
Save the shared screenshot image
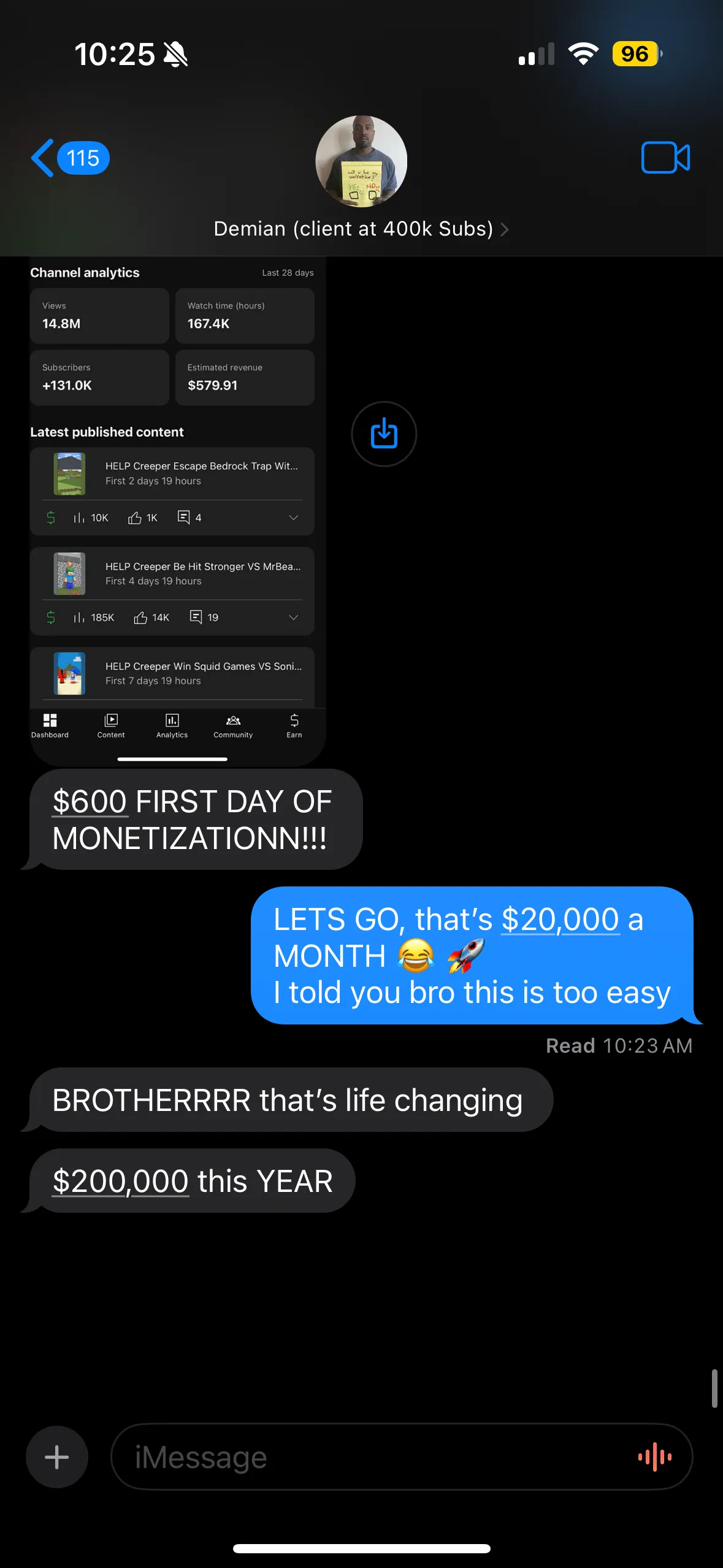coord(384,434)
